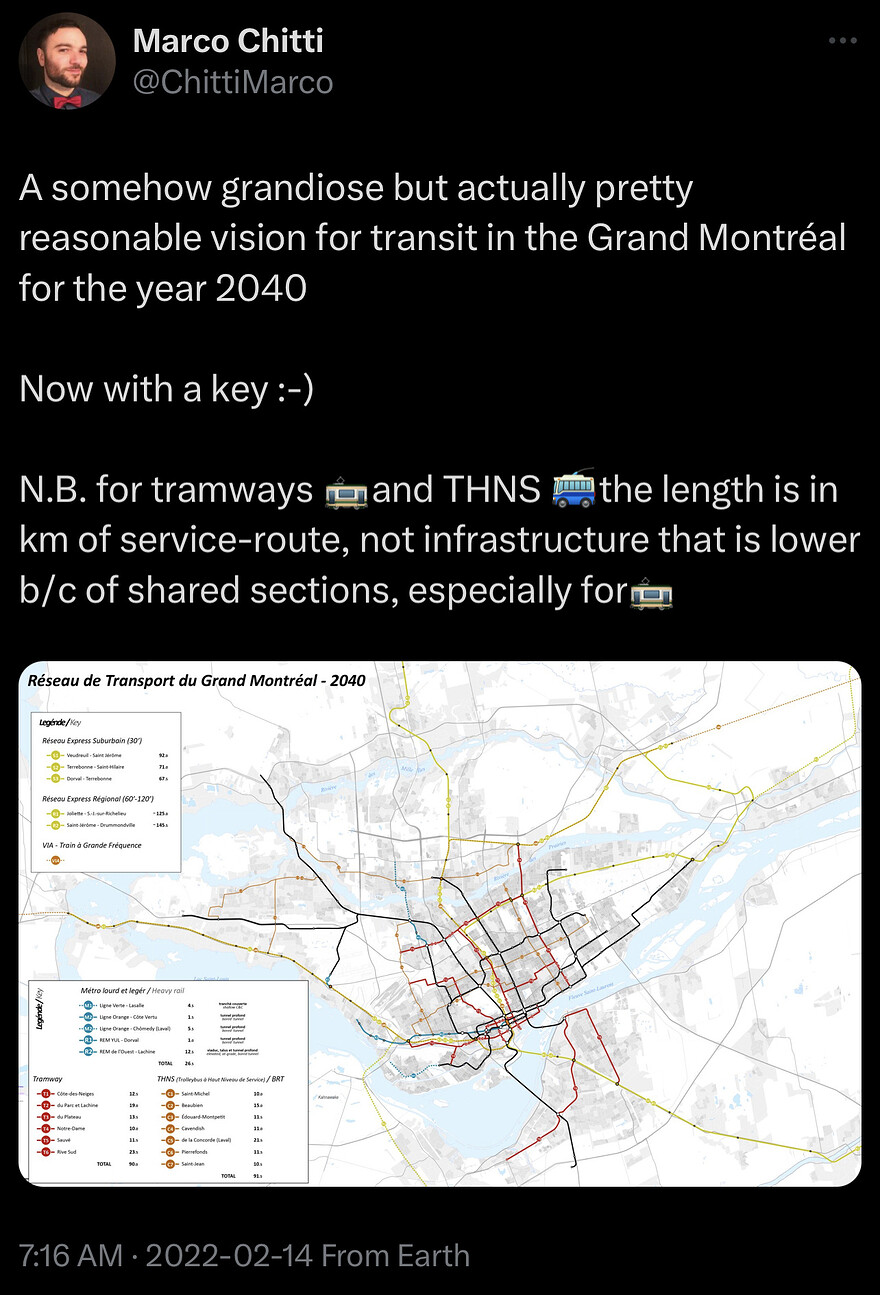
Task: Open Marco Chitti's profile picture
Action: pos(67,61)
